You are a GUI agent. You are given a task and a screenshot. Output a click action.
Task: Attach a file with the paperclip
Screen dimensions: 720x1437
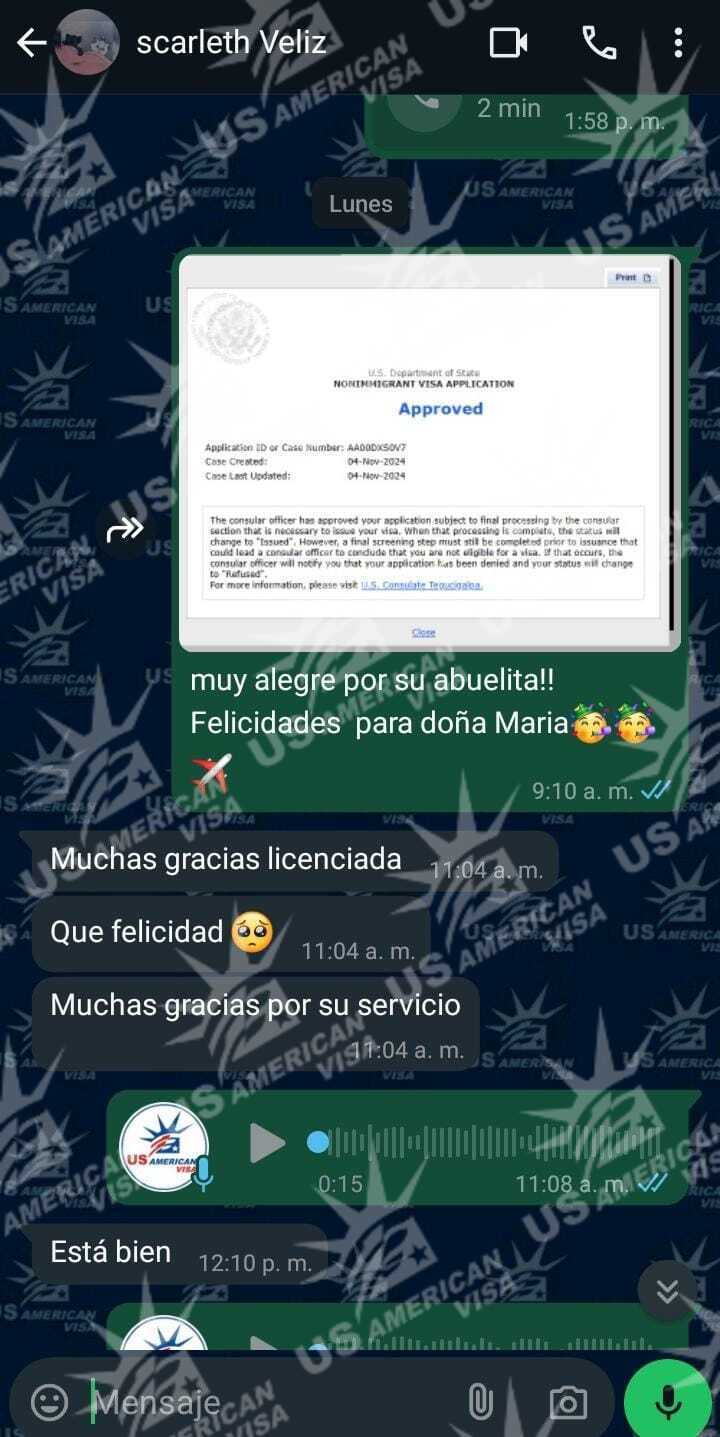[x=481, y=1402]
